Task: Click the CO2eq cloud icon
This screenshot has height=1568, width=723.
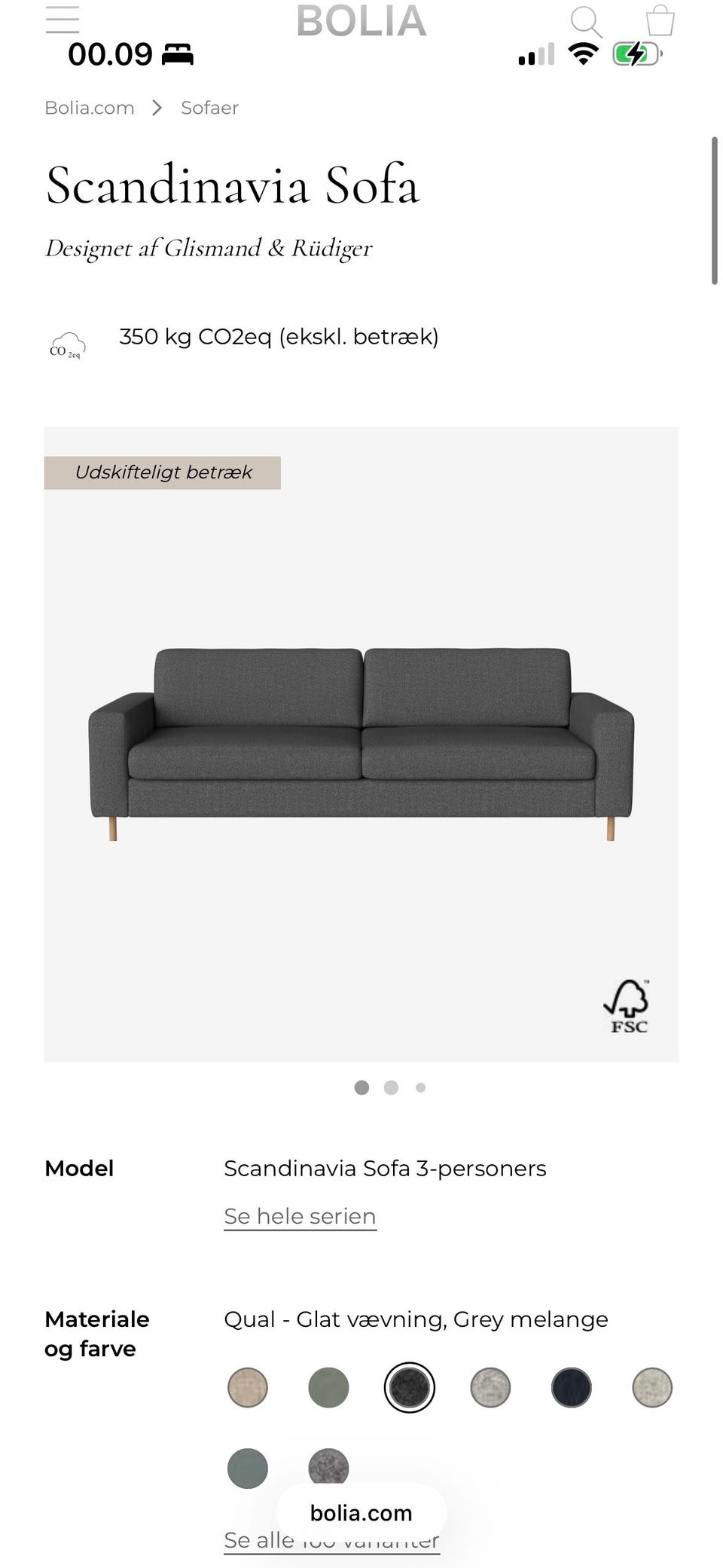Action: pyautogui.click(x=66, y=344)
